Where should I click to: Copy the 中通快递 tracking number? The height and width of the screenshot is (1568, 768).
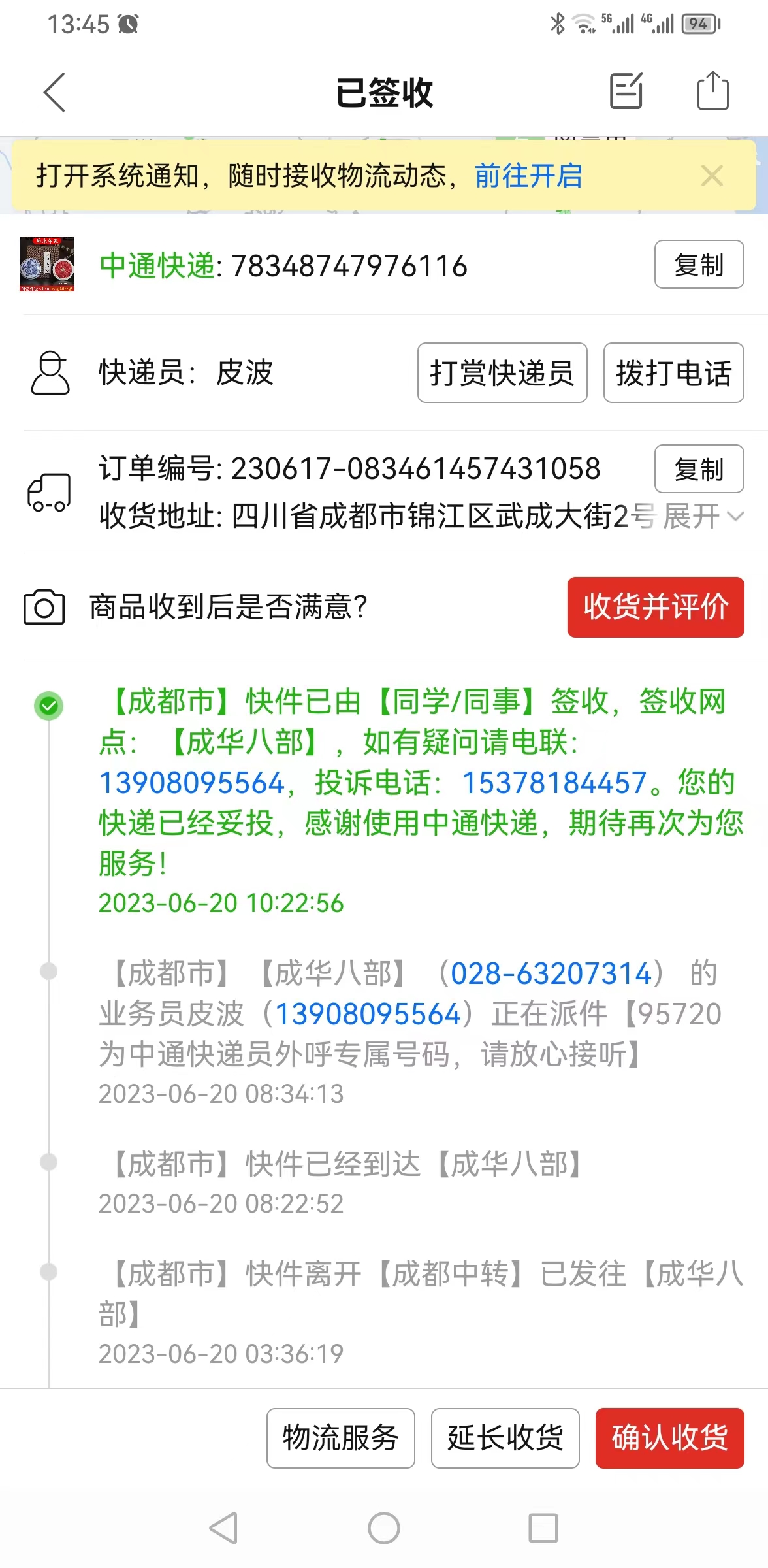(699, 265)
